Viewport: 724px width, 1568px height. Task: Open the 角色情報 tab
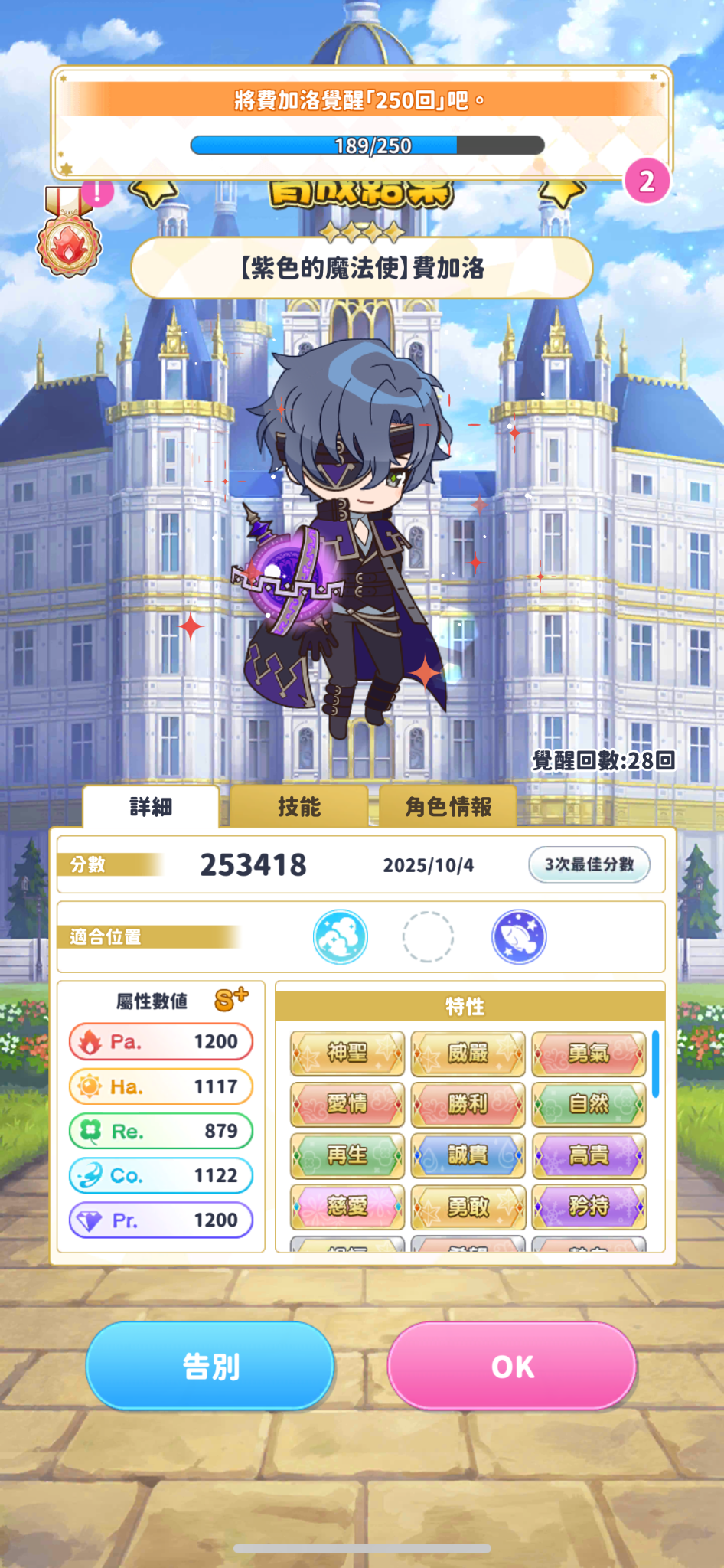click(x=448, y=806)
